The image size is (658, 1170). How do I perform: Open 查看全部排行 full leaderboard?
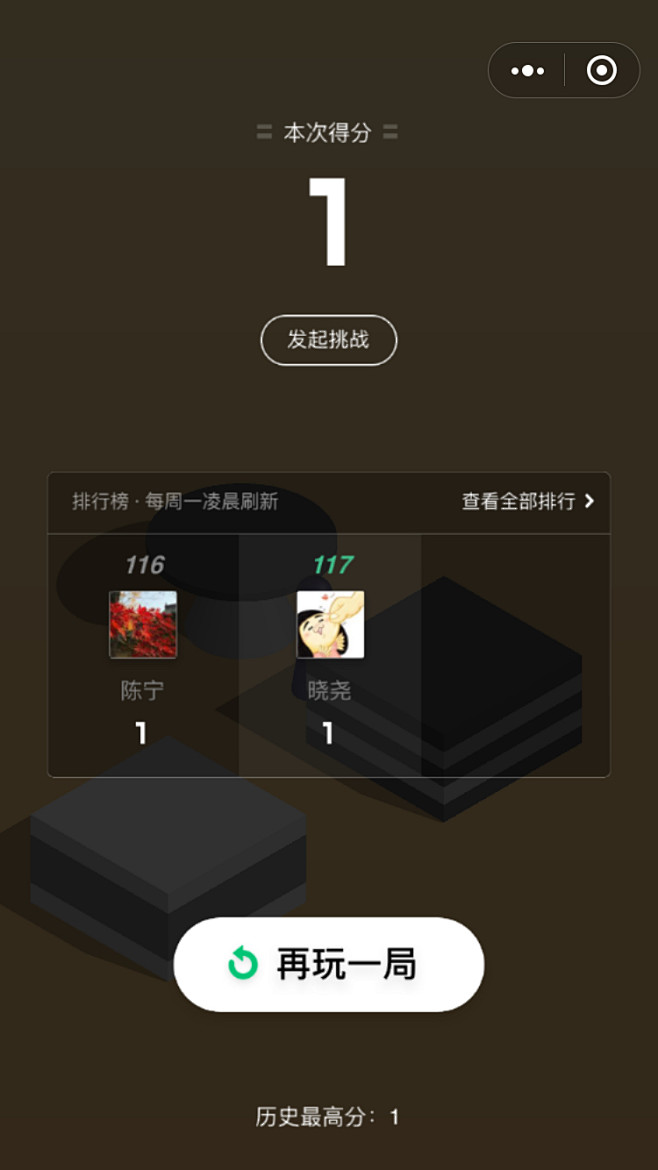coord(527,502)
